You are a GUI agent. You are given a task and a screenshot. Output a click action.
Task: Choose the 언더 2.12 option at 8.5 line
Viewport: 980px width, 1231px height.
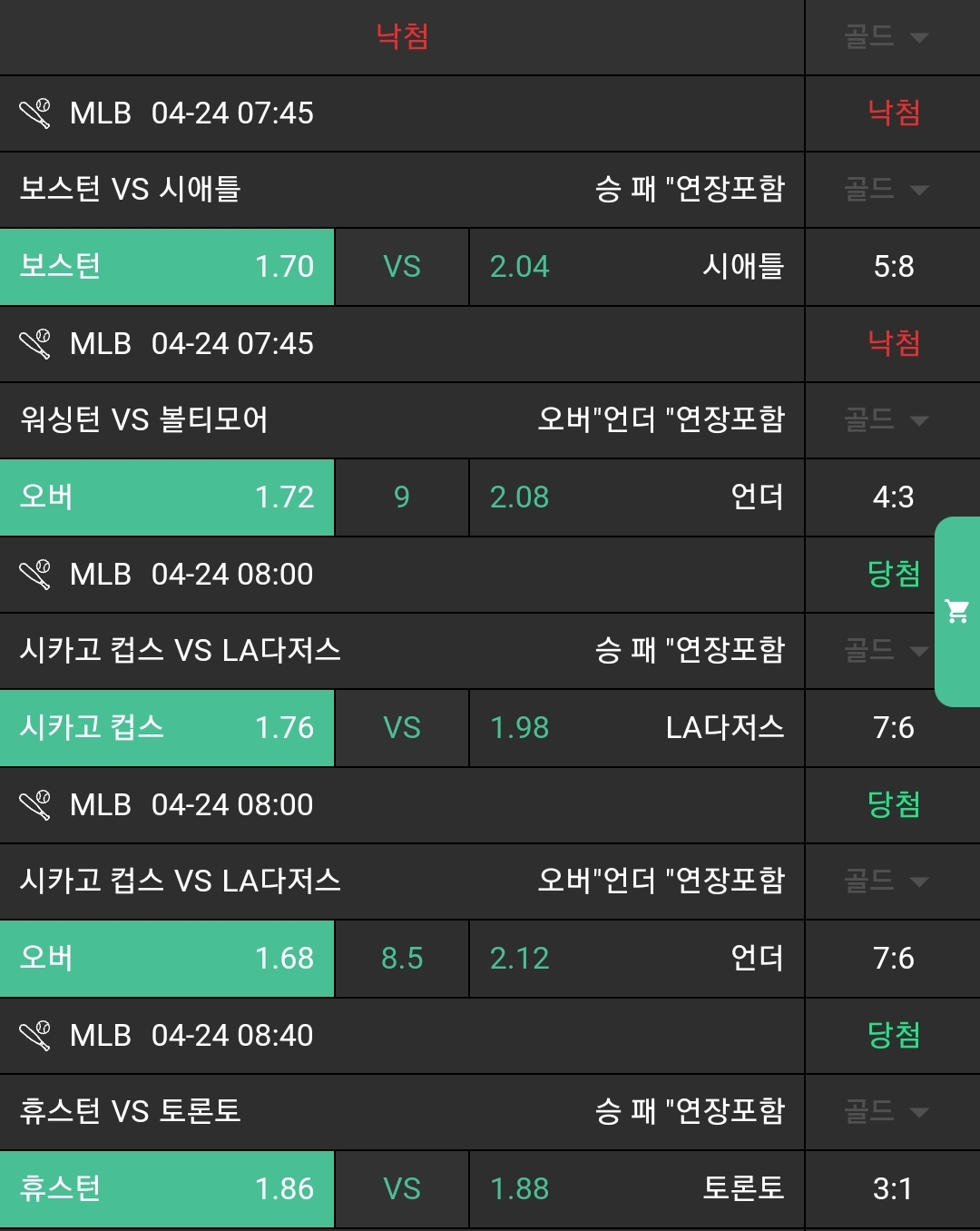[636, 959]
